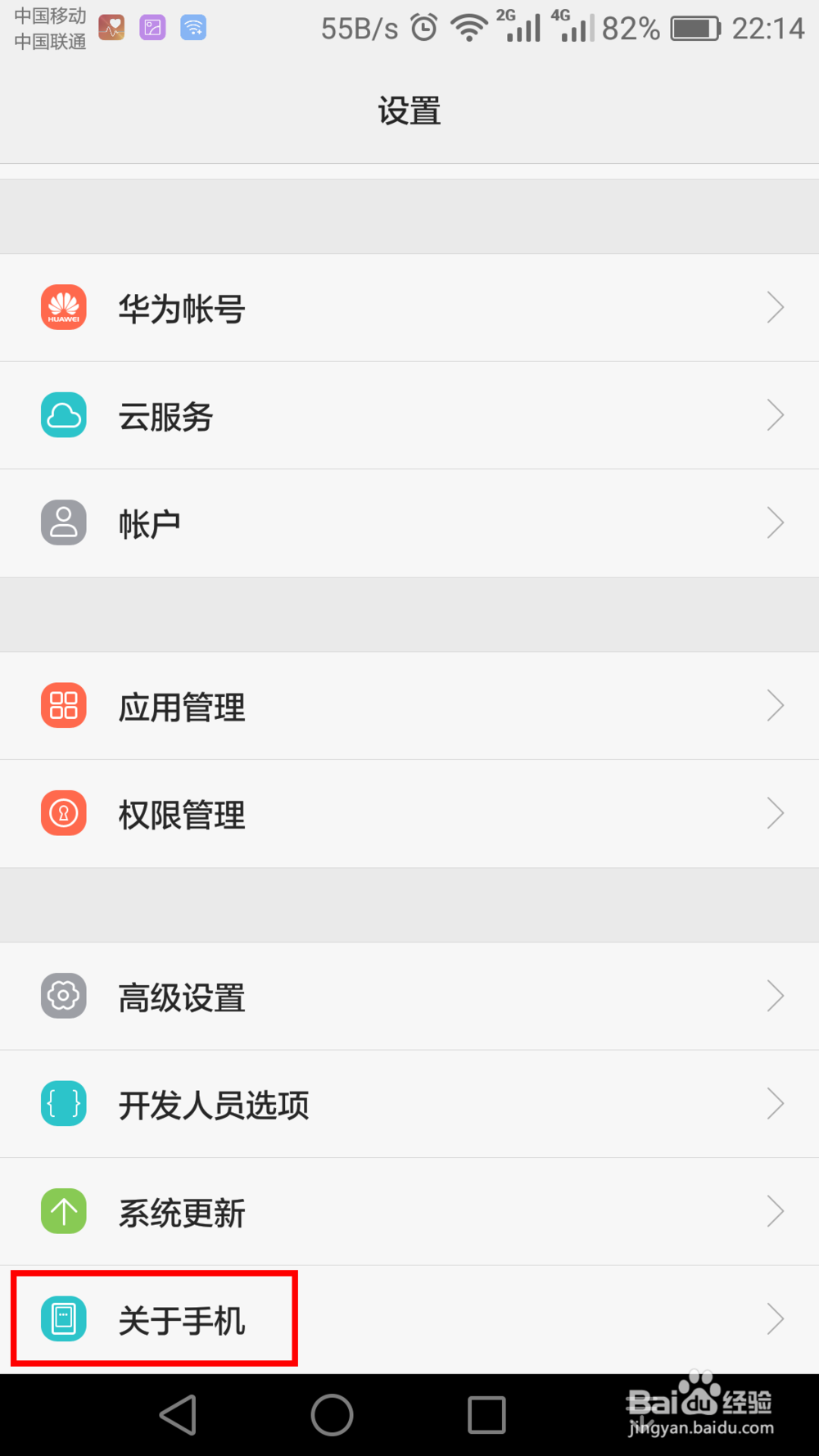The width and height of the screenshot is (819, 1456).
Task: Open the recent apps view
Action: pos(486,1415)
